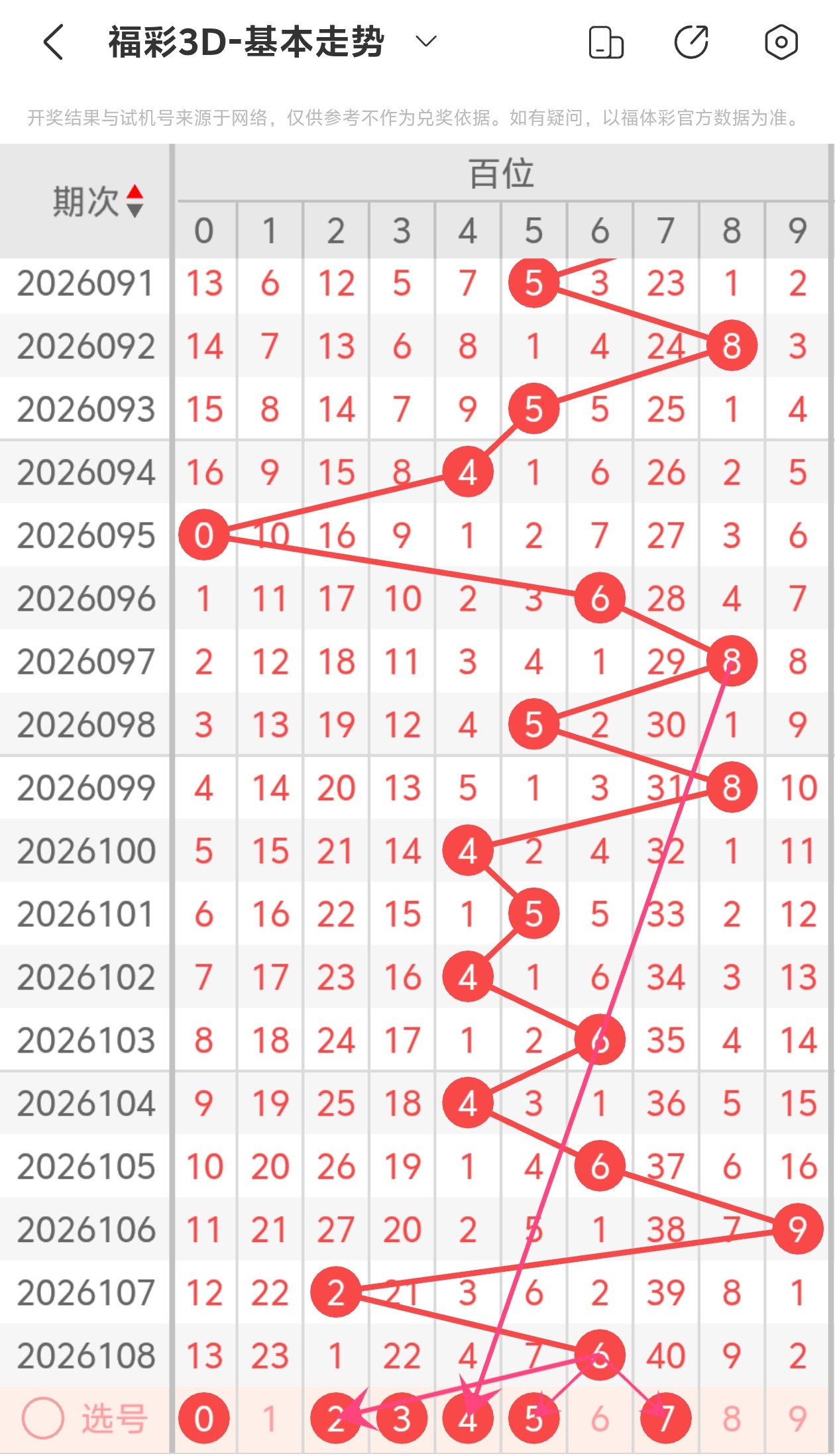Select number 1 in the 选号 row
This screenshot has height=1456, width=835.
270,1418
